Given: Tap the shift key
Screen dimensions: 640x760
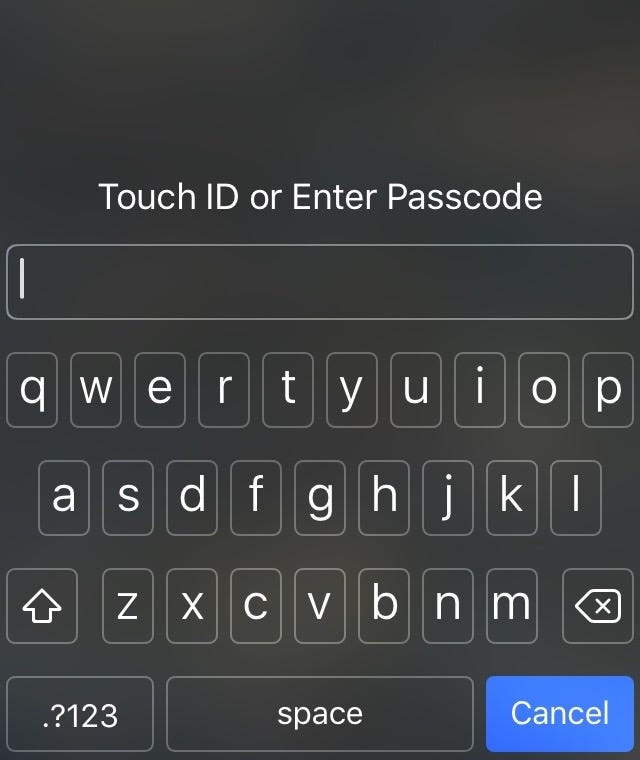Looking at the screenshot, I should coord(38,605).
